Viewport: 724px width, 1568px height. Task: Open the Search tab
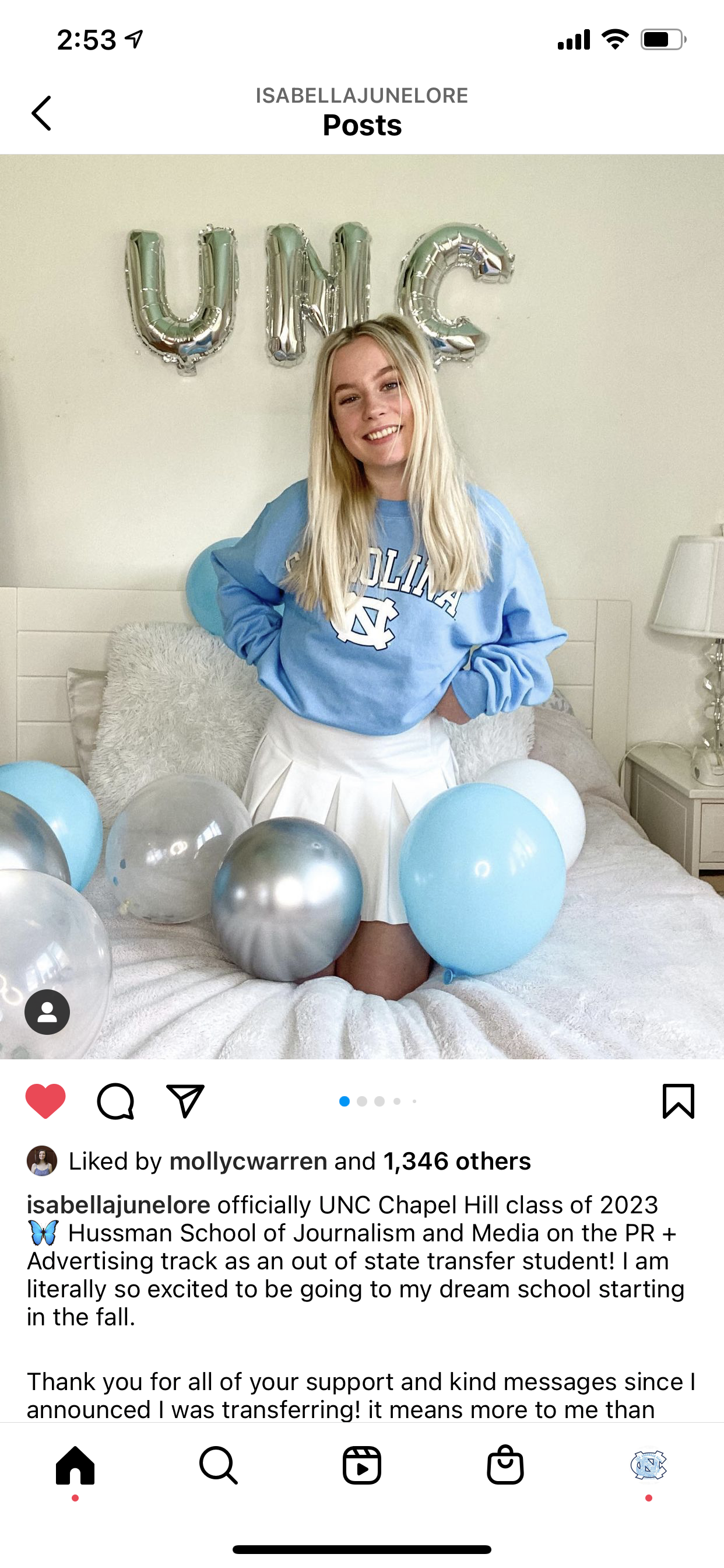[219, 1465]
